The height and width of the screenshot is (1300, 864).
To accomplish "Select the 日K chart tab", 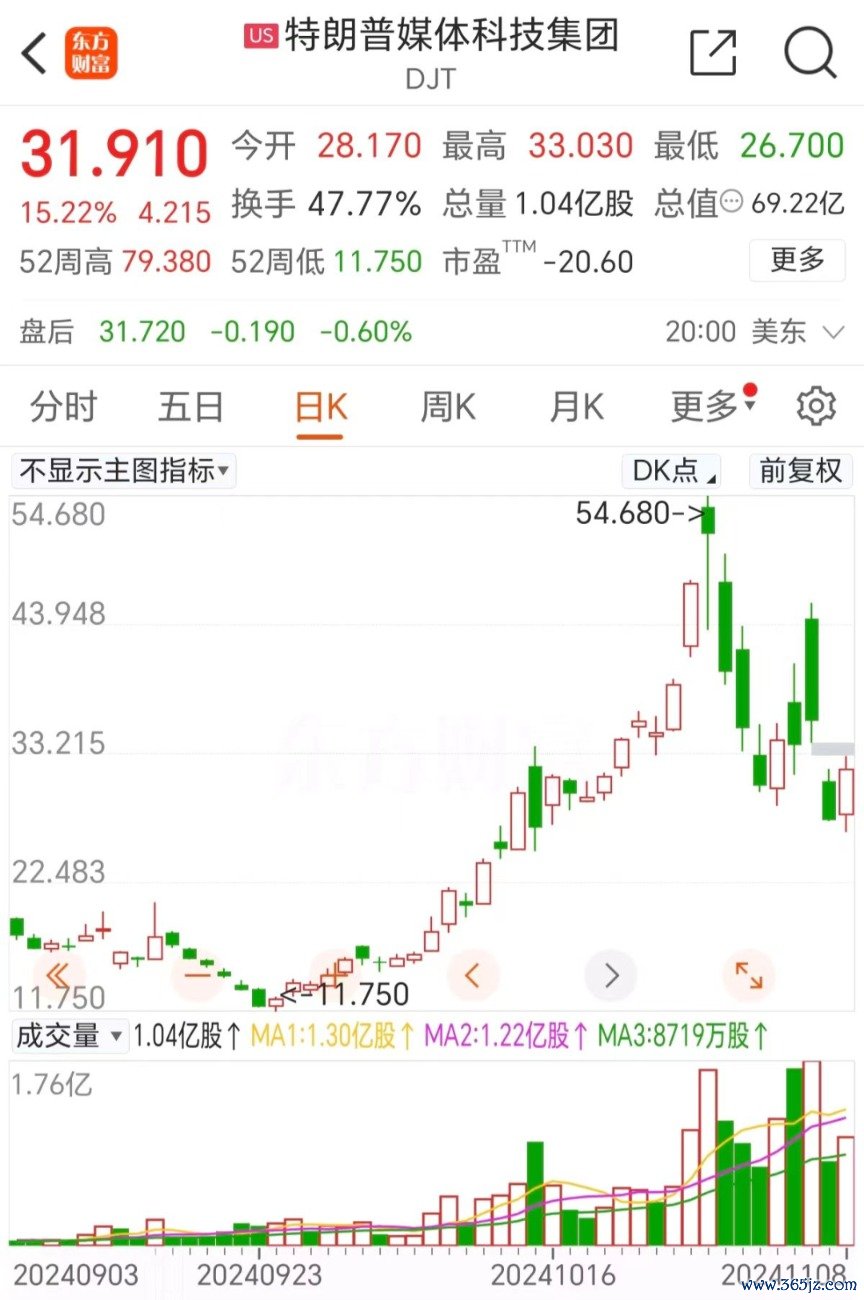I will 320,407.
